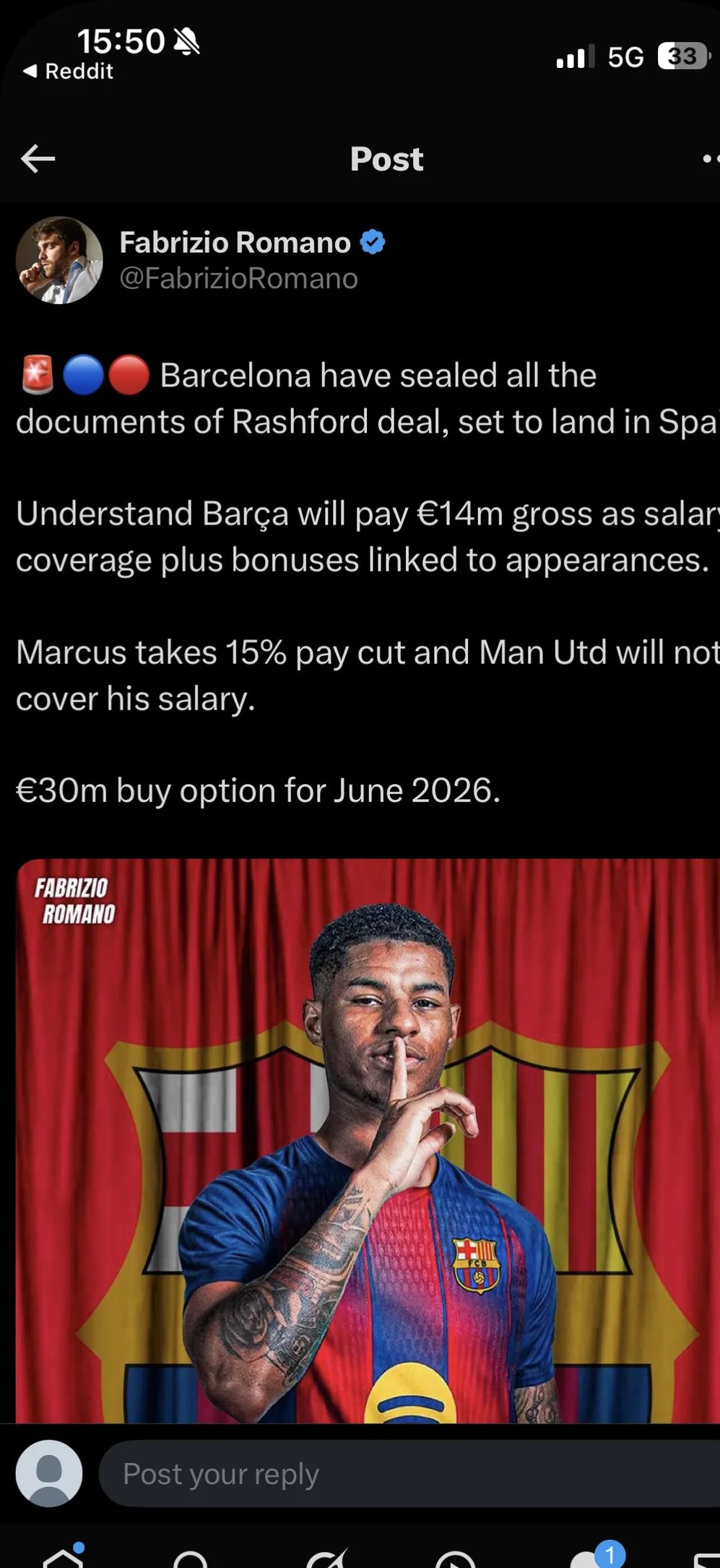Screen dimensions: 720x1568
Task: Open the Grok tab
Action: [x=326, y=1558]
